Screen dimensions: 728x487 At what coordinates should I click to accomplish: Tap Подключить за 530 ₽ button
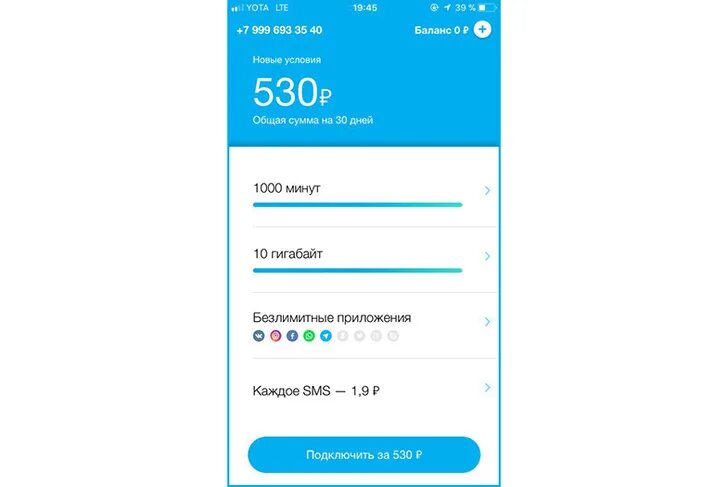(364, 455)
